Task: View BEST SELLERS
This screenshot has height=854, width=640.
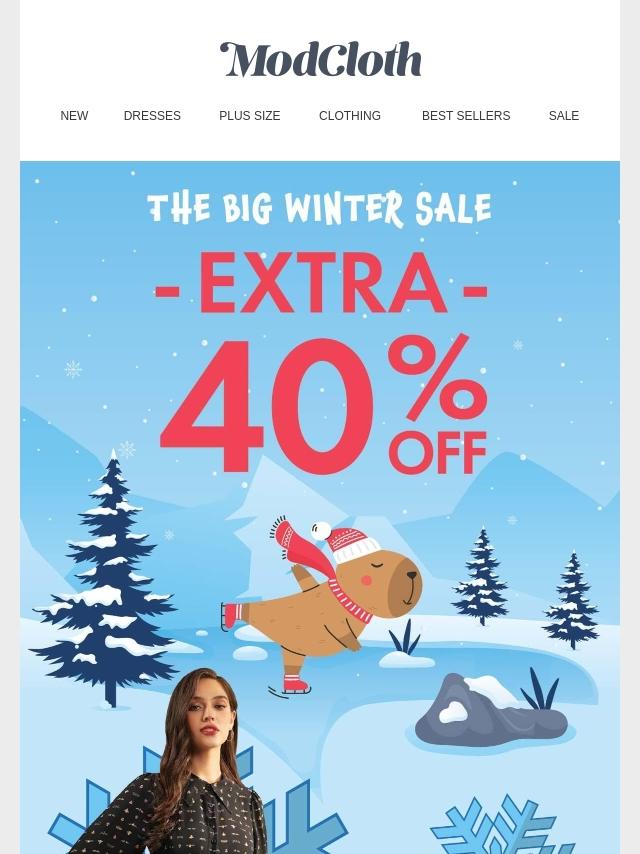Action: pyautogui.click(x=466, y=115)
